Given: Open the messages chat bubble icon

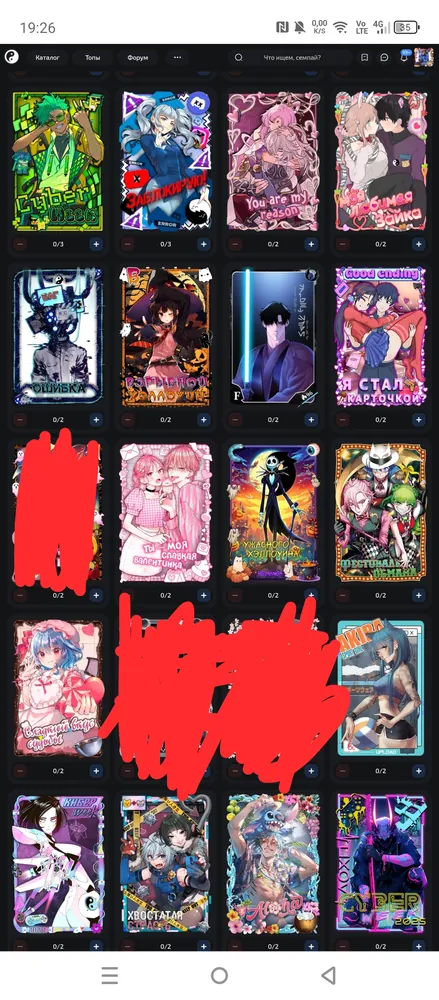Looking at the screenshot, I should [384, 57].
